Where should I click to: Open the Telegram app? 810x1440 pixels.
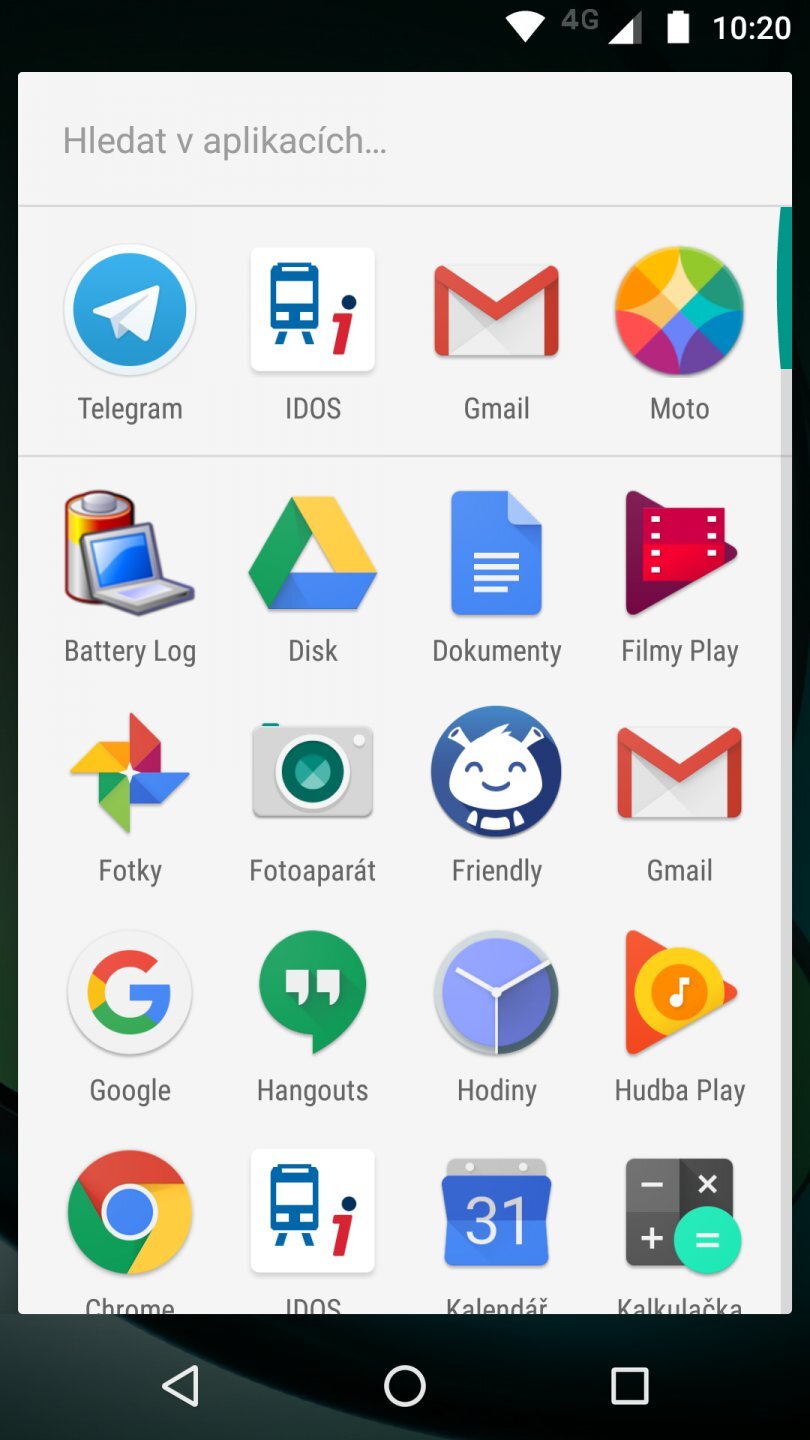pyautogui.click(x=129, y=310)
